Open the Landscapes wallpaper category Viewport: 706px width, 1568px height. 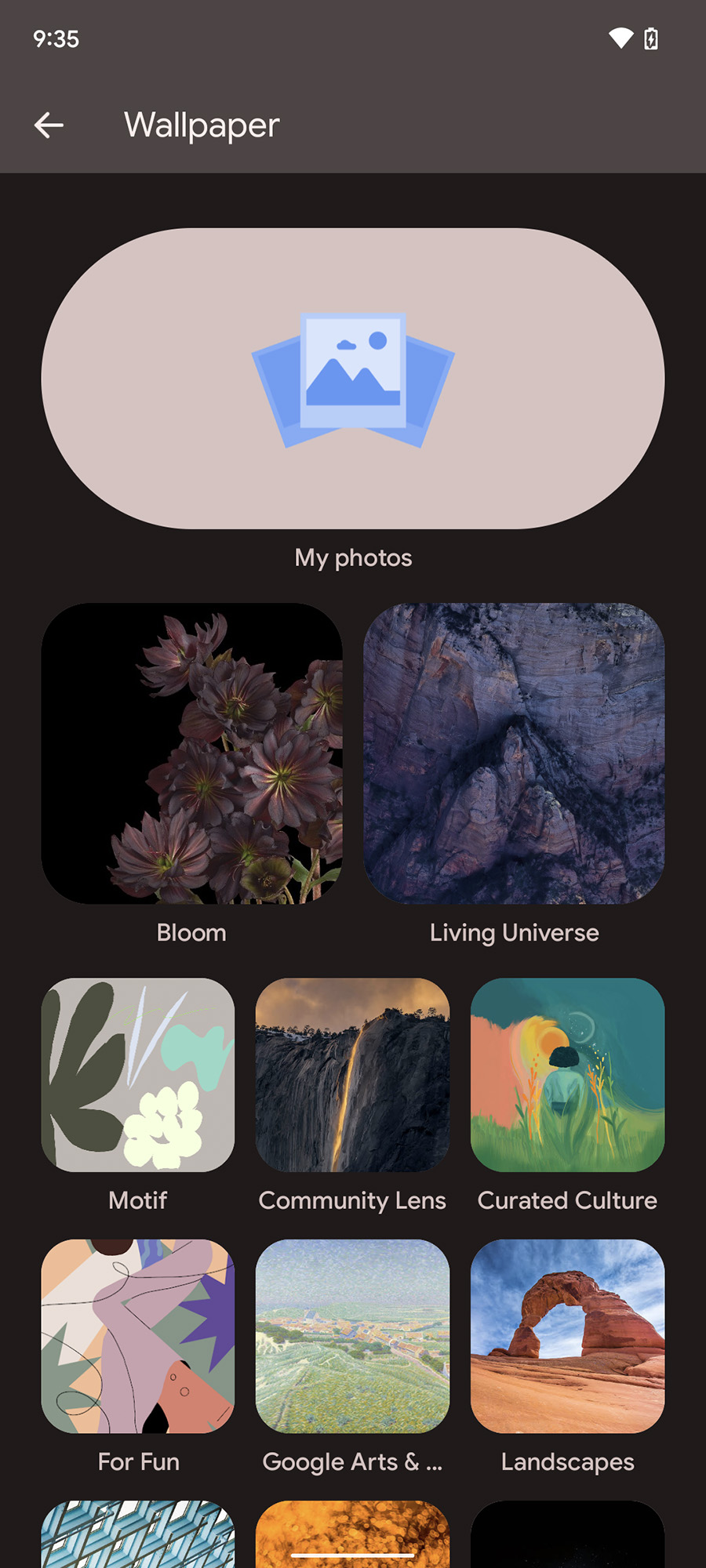click(567, 1336)
